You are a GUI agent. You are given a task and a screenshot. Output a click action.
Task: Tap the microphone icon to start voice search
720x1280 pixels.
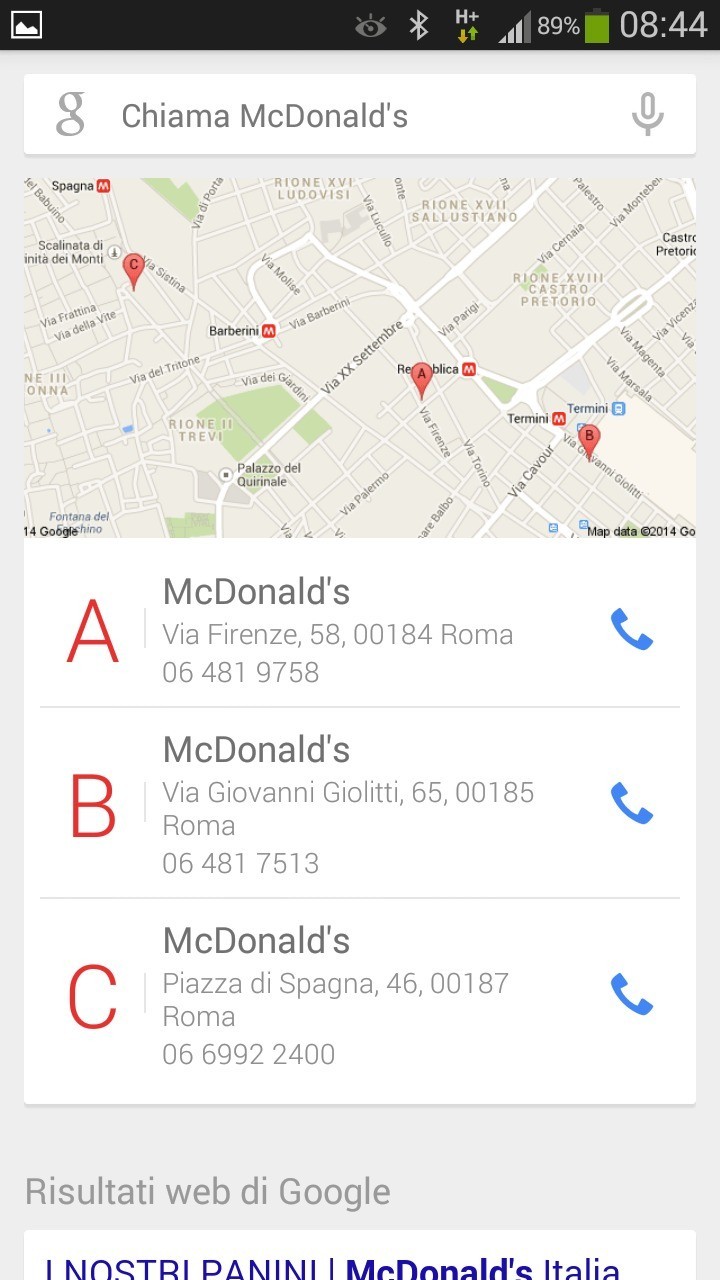coord(647,114)
